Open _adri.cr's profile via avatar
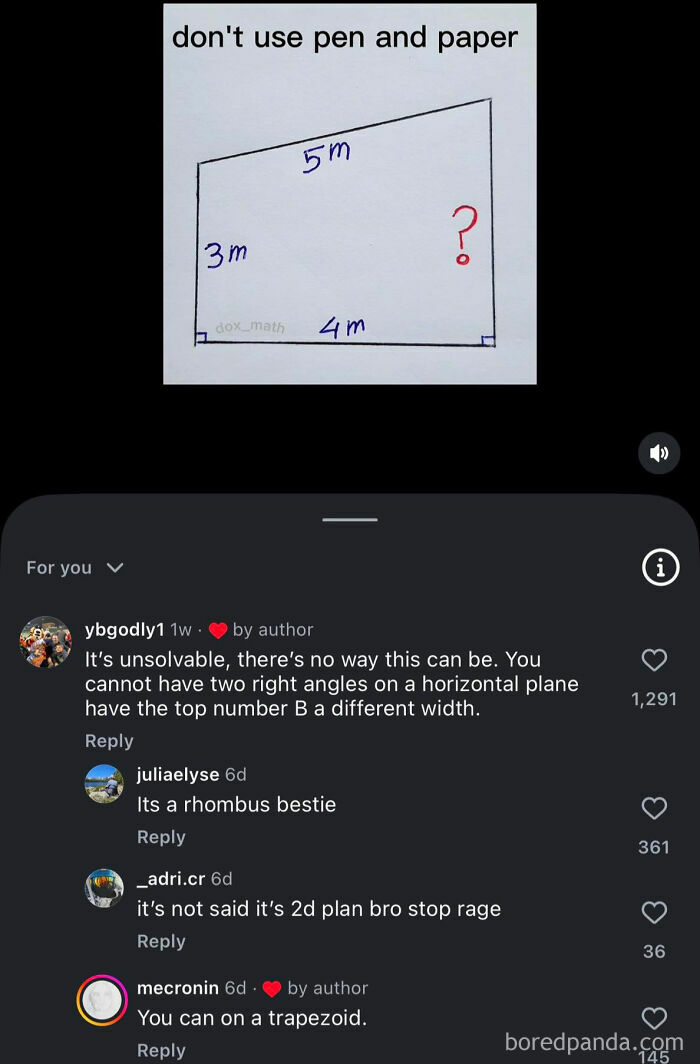The height and width of the screenshot is (1064, 700). click(x=104, y=888)
